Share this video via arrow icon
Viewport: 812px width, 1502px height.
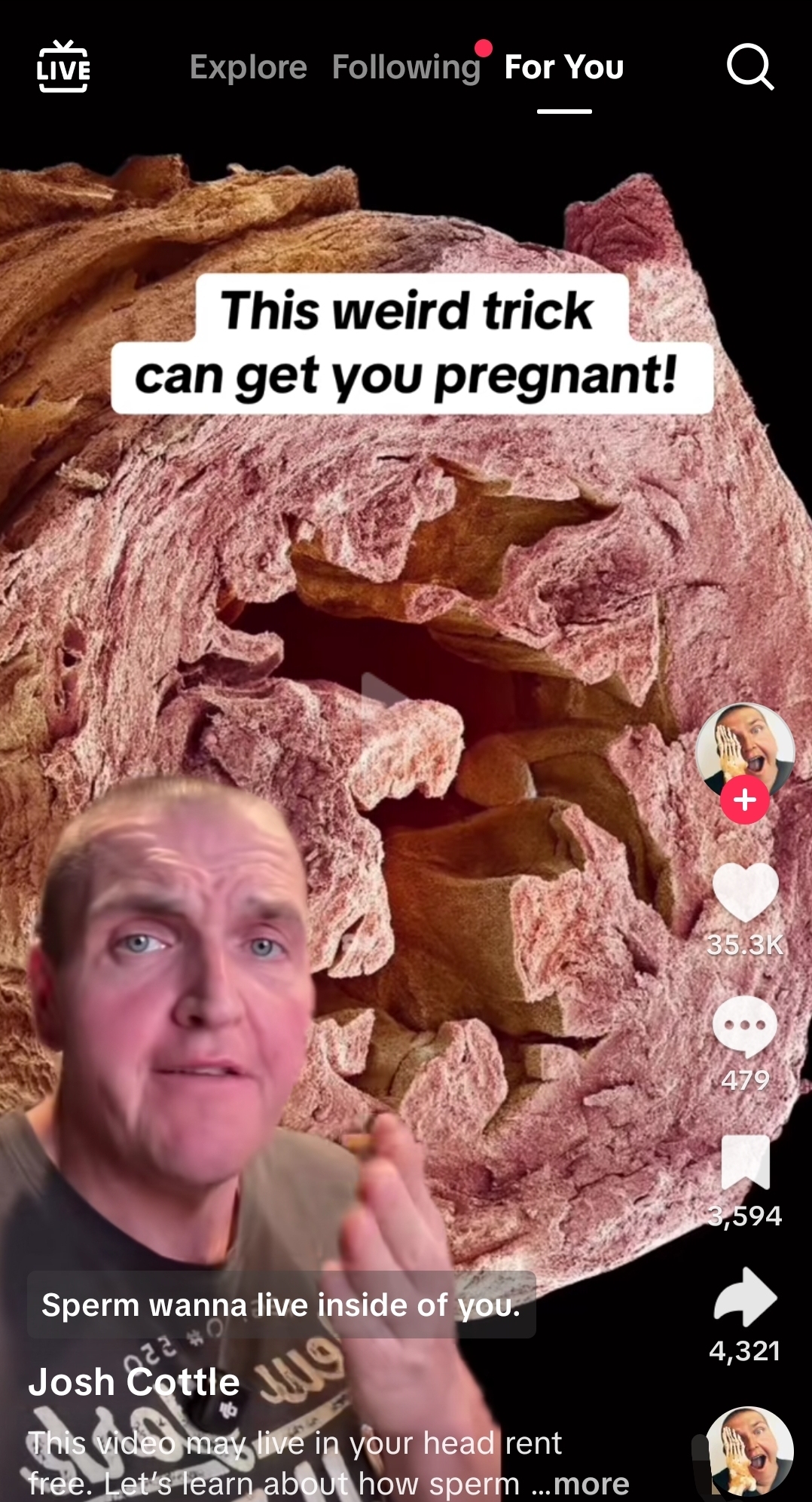744,1296
